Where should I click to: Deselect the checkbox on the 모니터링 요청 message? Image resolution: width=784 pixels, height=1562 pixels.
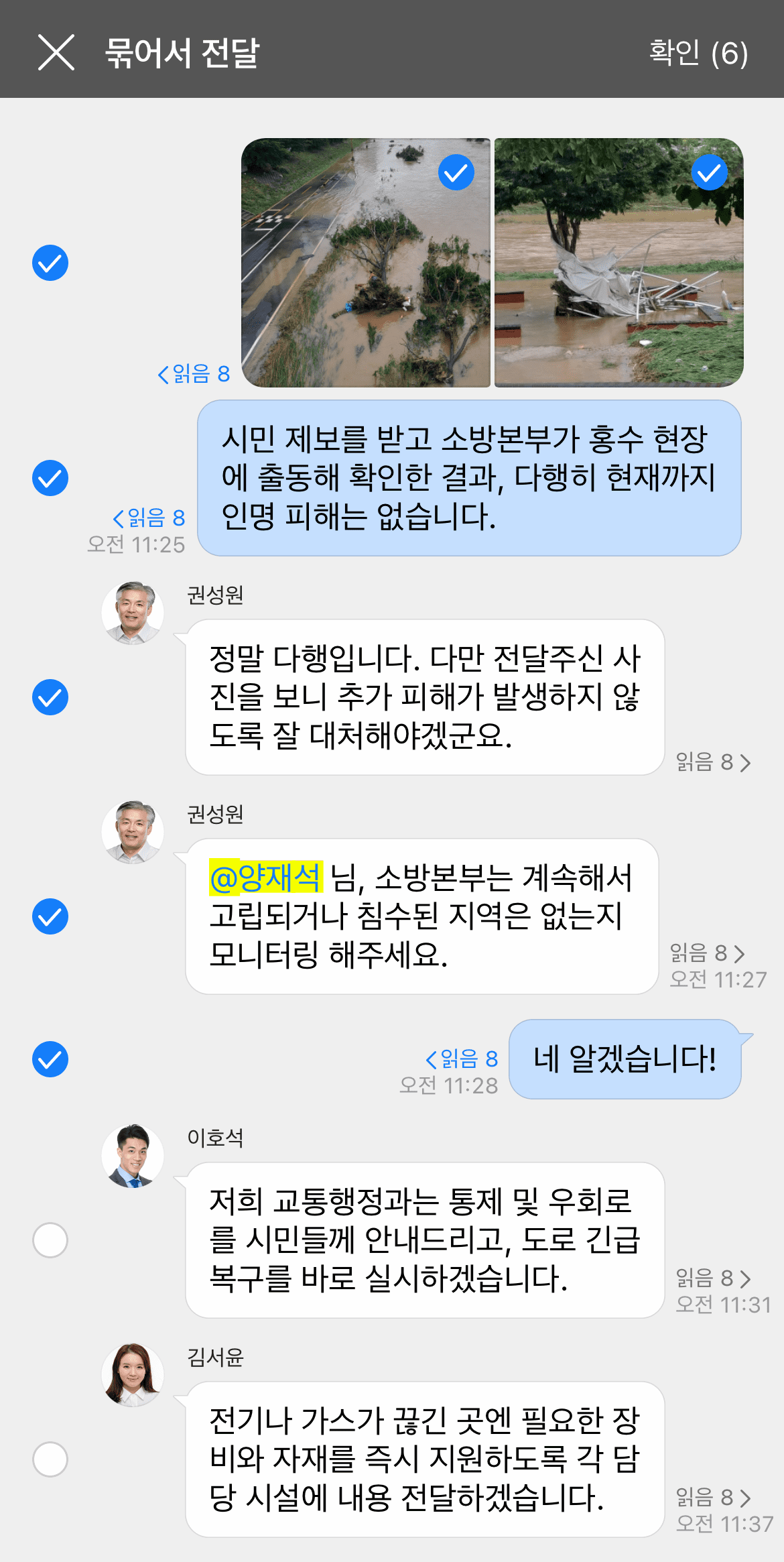(50, 914)
